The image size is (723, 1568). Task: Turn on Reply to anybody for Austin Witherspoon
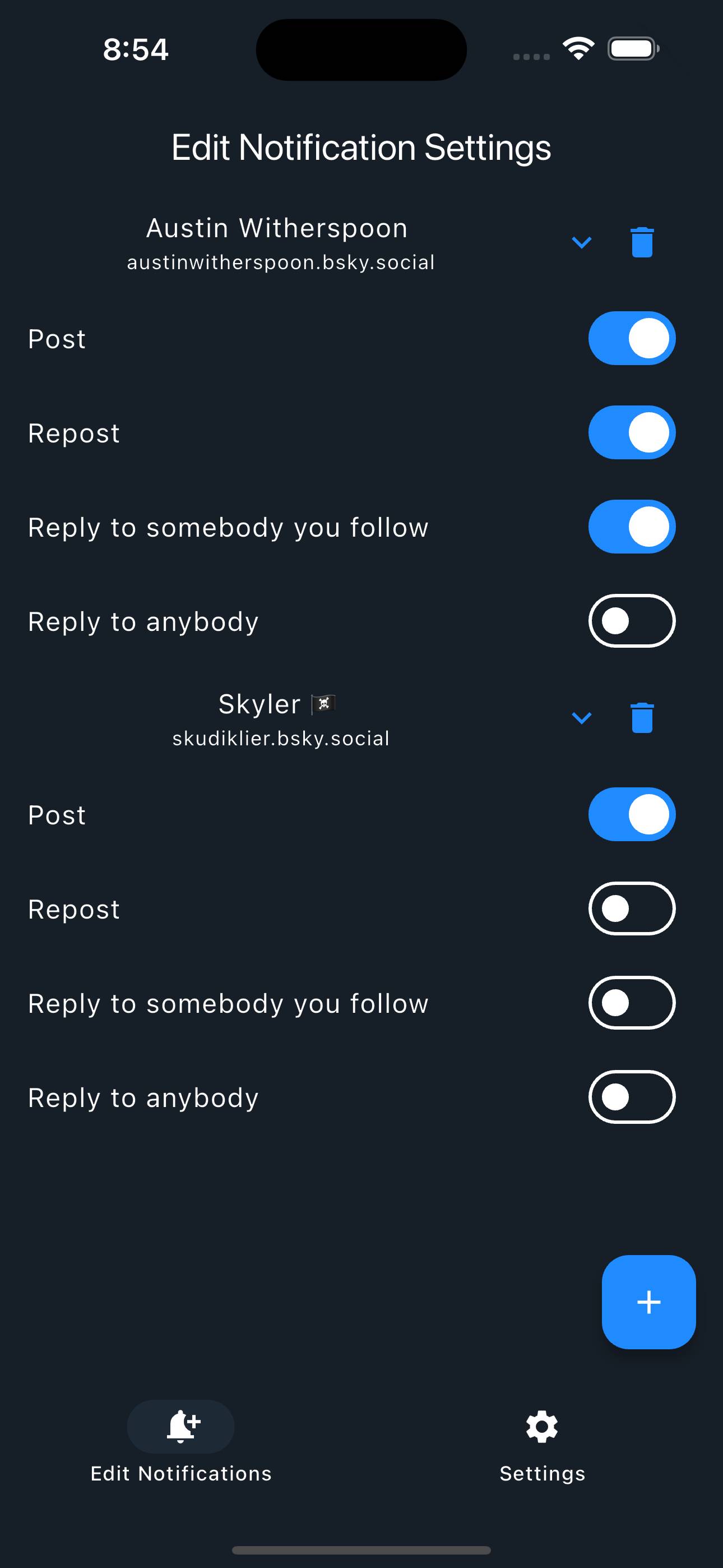point(632,621)
